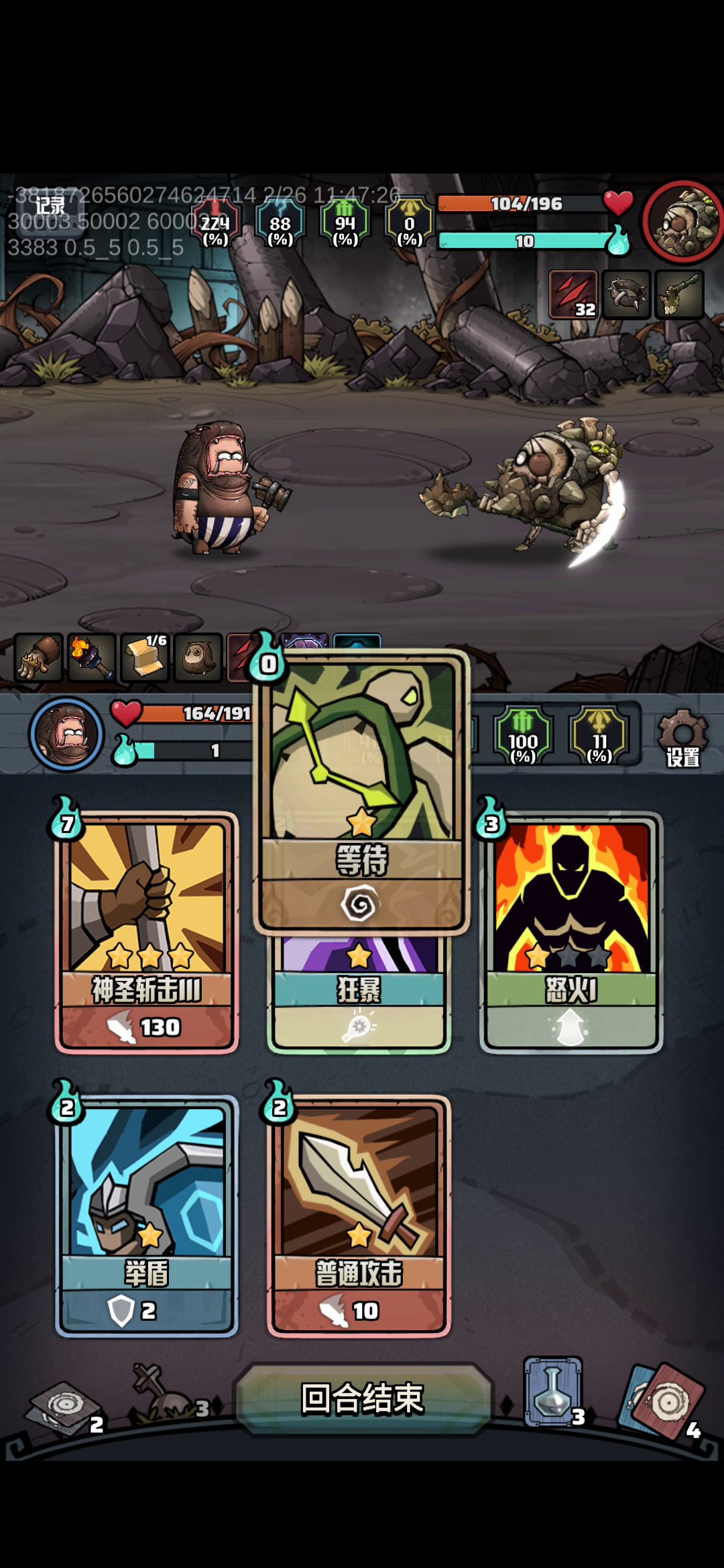
Task: Select the 神圣斩击III attack card
Action: (146, 933)
